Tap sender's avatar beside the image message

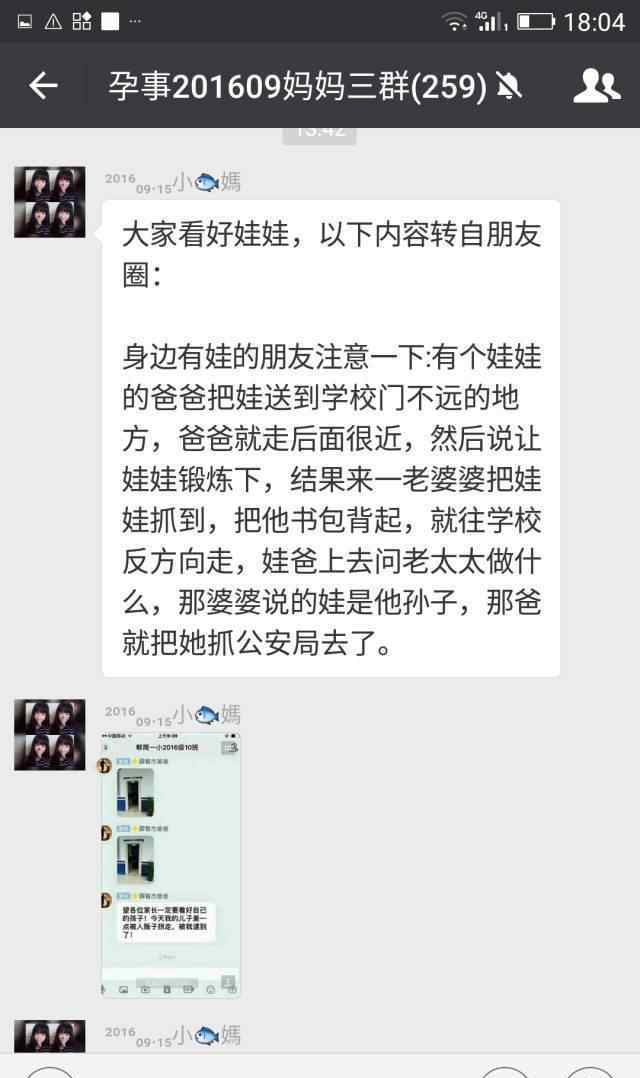click(x=50, y=734)
